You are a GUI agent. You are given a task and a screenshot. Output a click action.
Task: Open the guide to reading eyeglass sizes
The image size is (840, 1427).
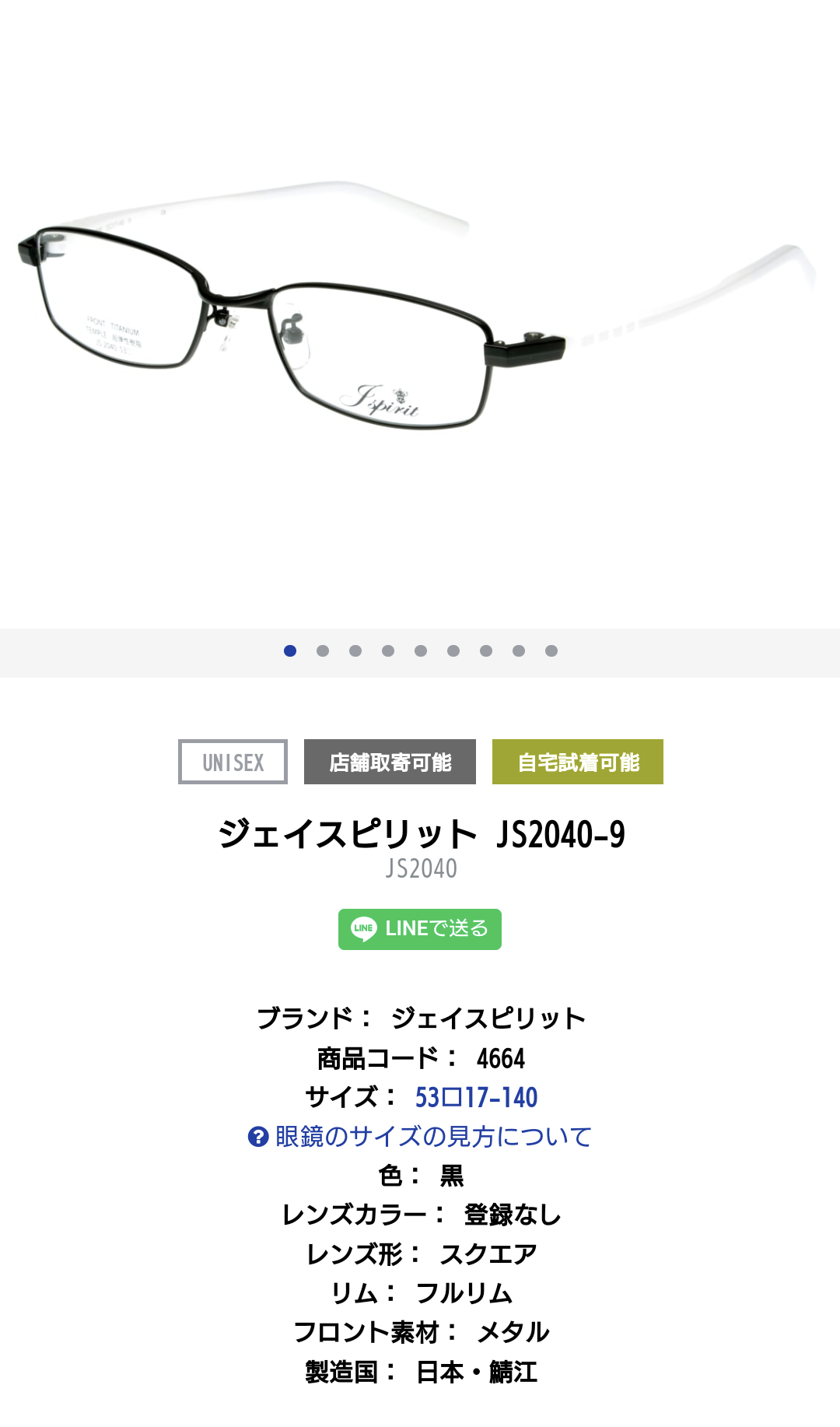click(420, 1137)
